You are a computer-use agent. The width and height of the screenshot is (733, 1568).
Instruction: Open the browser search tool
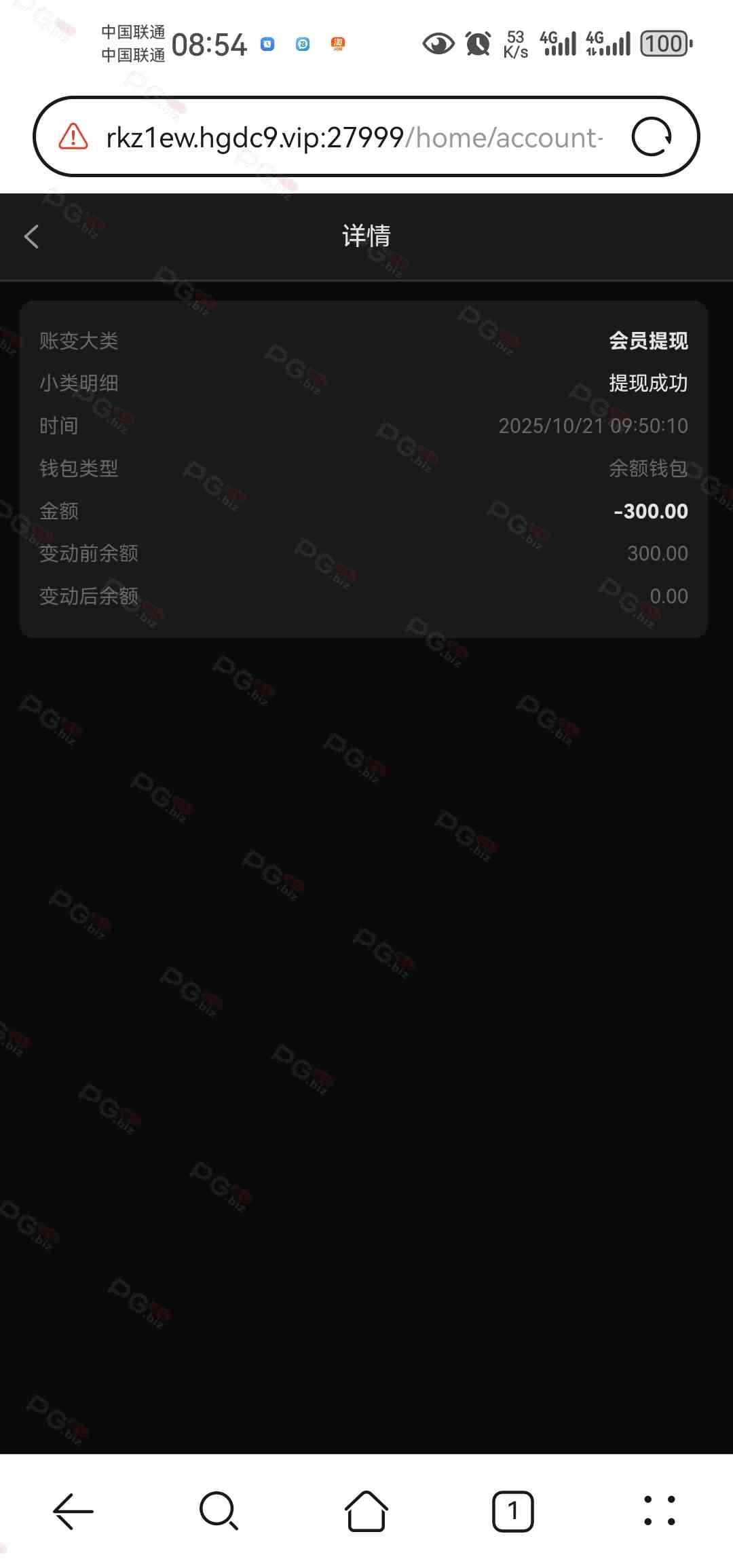pyautogui.click(x=219, y=1511)
